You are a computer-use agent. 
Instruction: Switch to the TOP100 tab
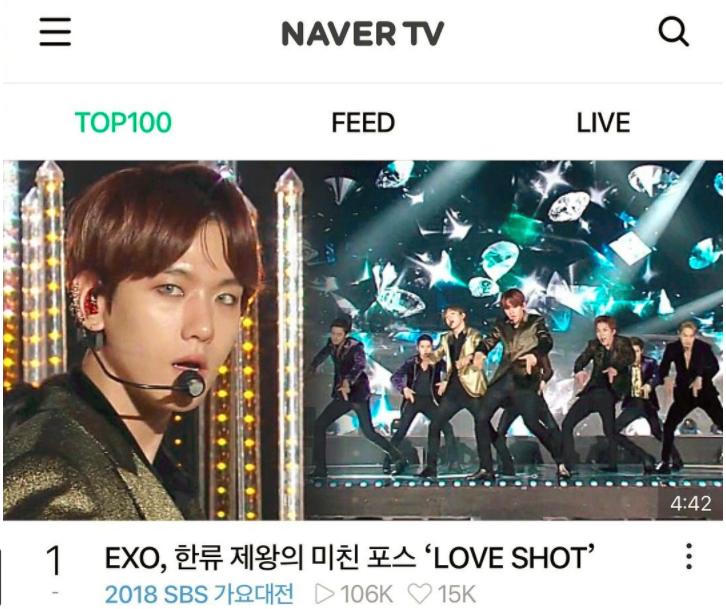123,123
